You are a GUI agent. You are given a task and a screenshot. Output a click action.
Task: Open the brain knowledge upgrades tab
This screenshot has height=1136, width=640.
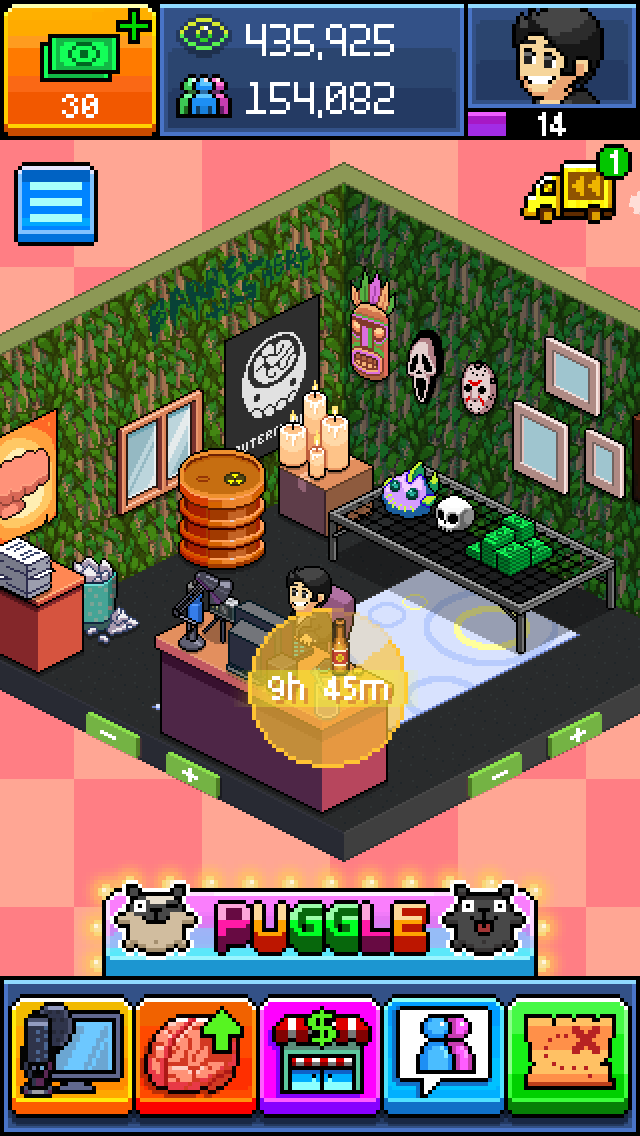[195, 1057]
